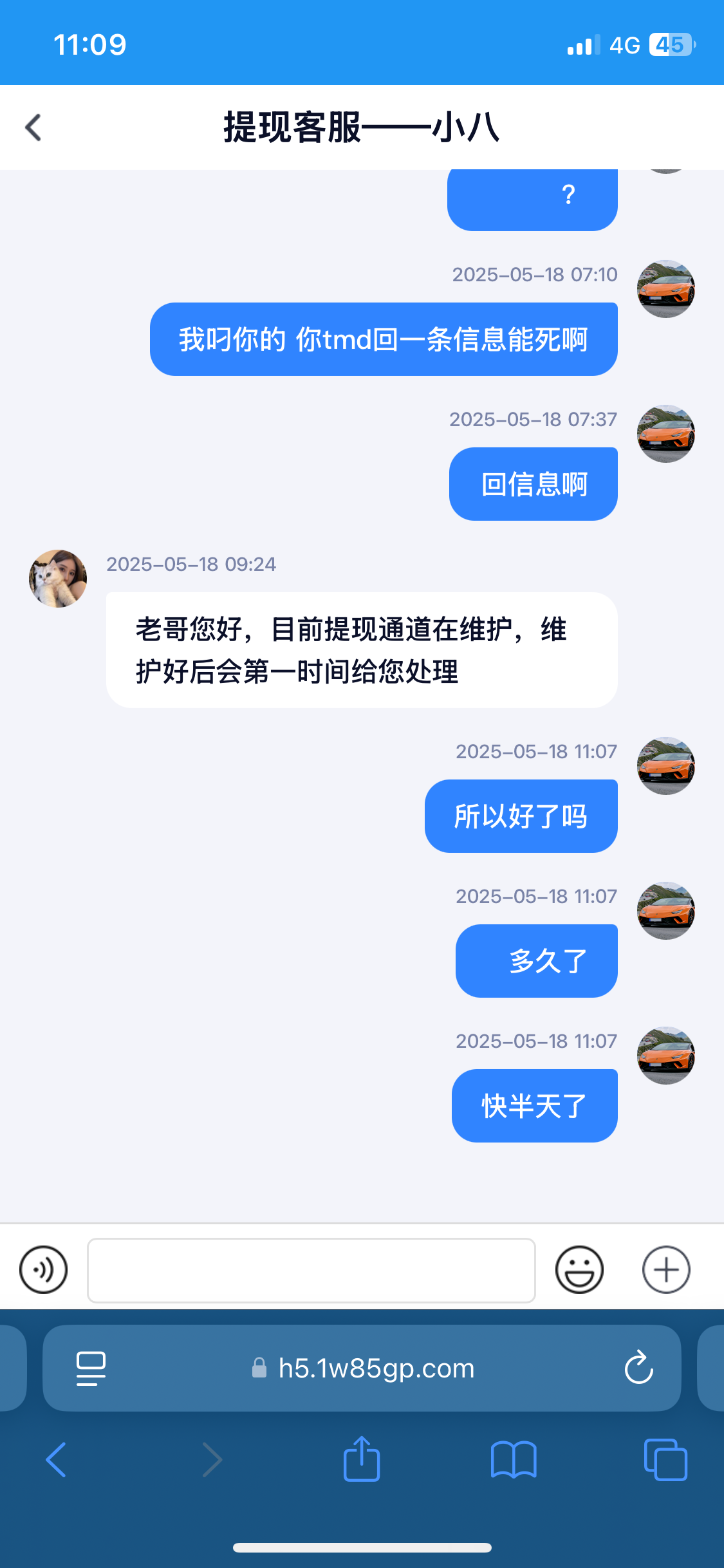The image size is (724, 1568).
Task: Share this page from Safari toolbar
Action: [362, 1459]
